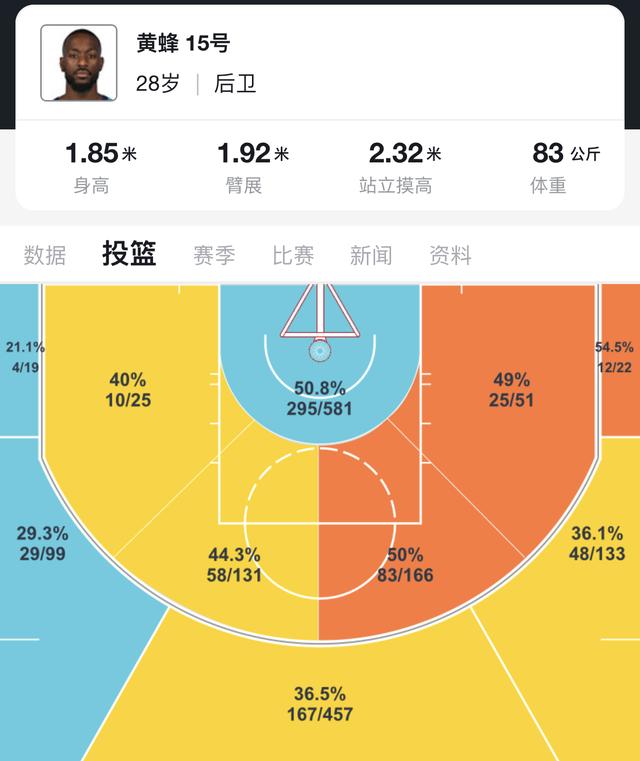Select the 投篮 tab
Image resolution: width=640 pixels, height=761 pixels.
[129, 254]
